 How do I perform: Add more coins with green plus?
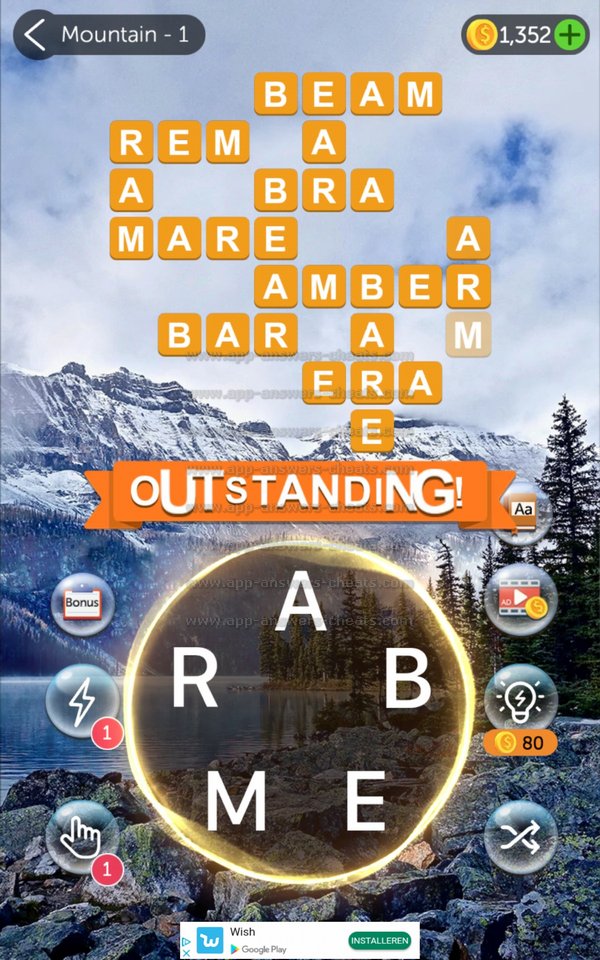pyautogui.click(x=571, y=35)
